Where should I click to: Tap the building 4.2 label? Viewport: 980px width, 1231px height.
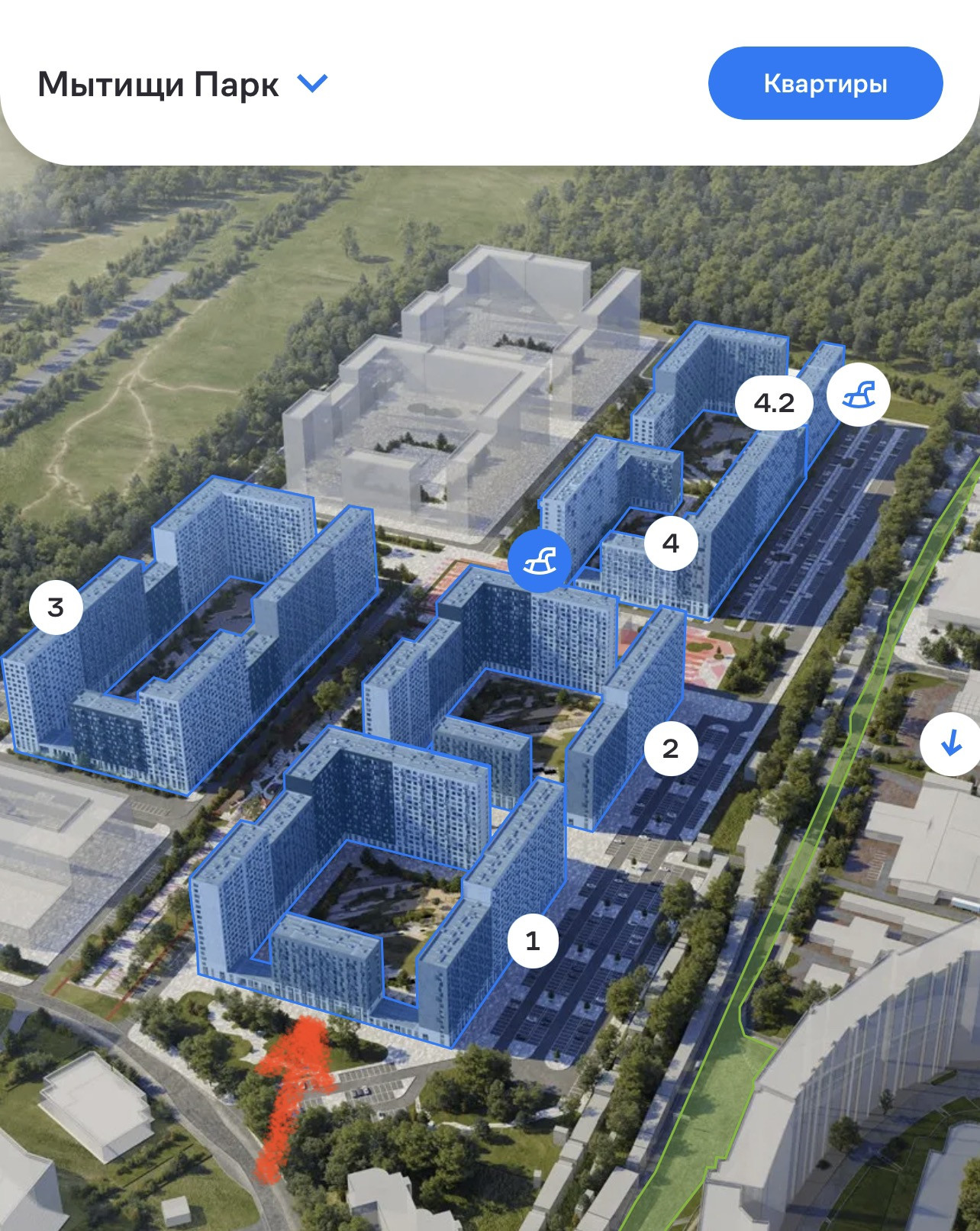coord(775,402)
